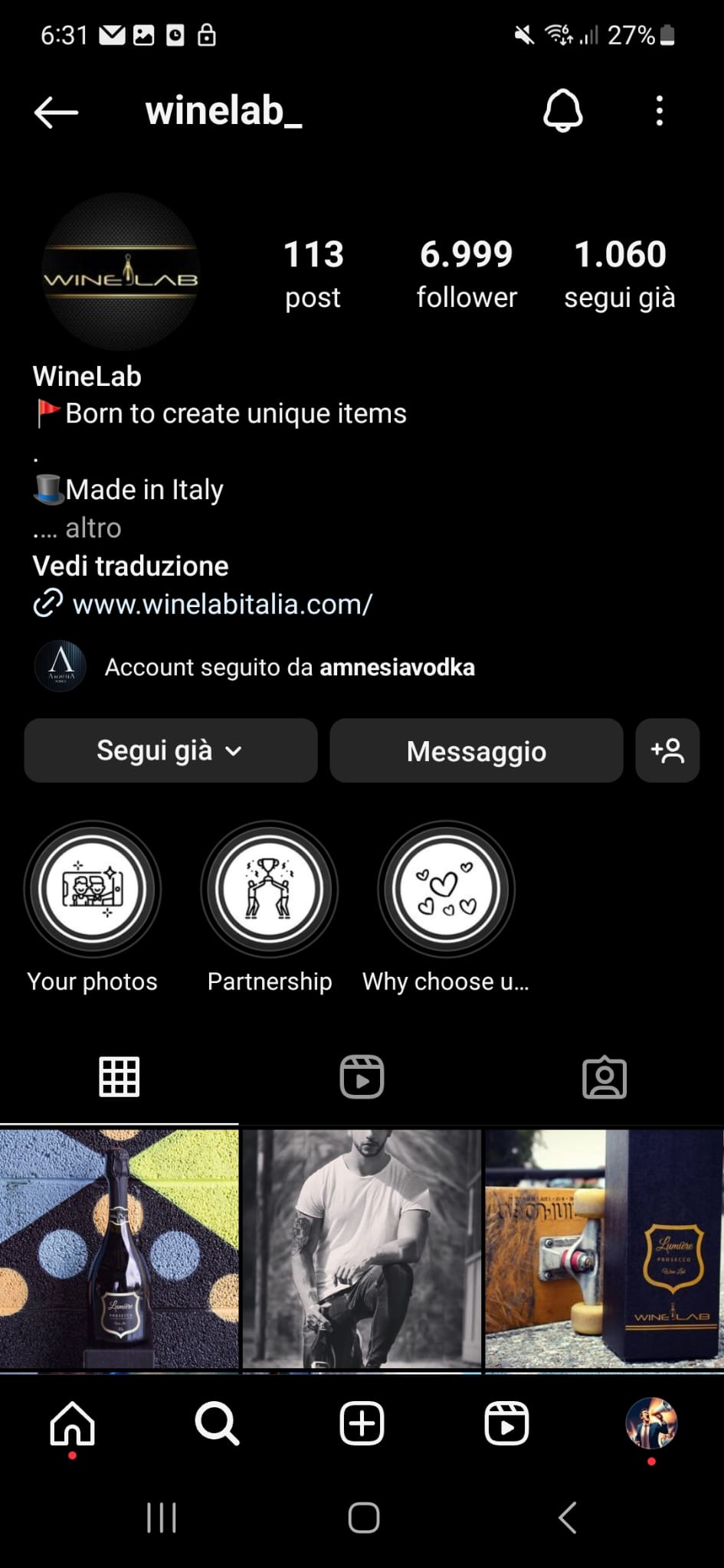Open the www.winelabitalia.com link

(x=221, y=605)
